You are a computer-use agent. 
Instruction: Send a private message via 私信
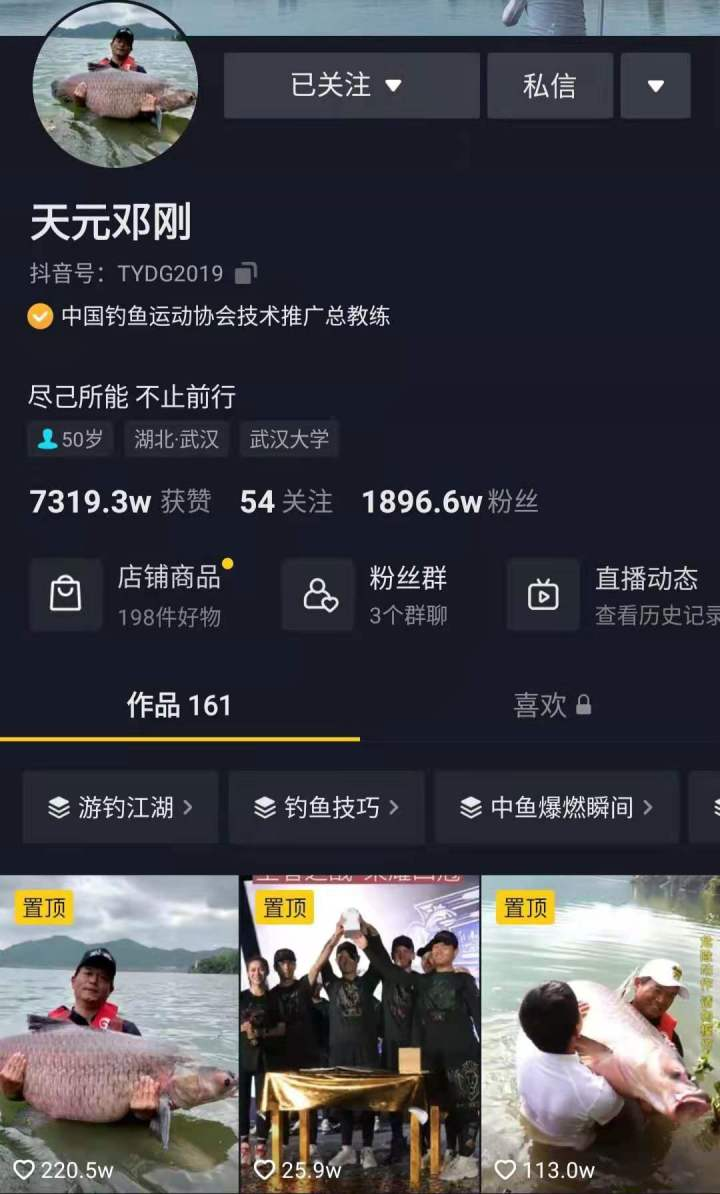(550, 86)
